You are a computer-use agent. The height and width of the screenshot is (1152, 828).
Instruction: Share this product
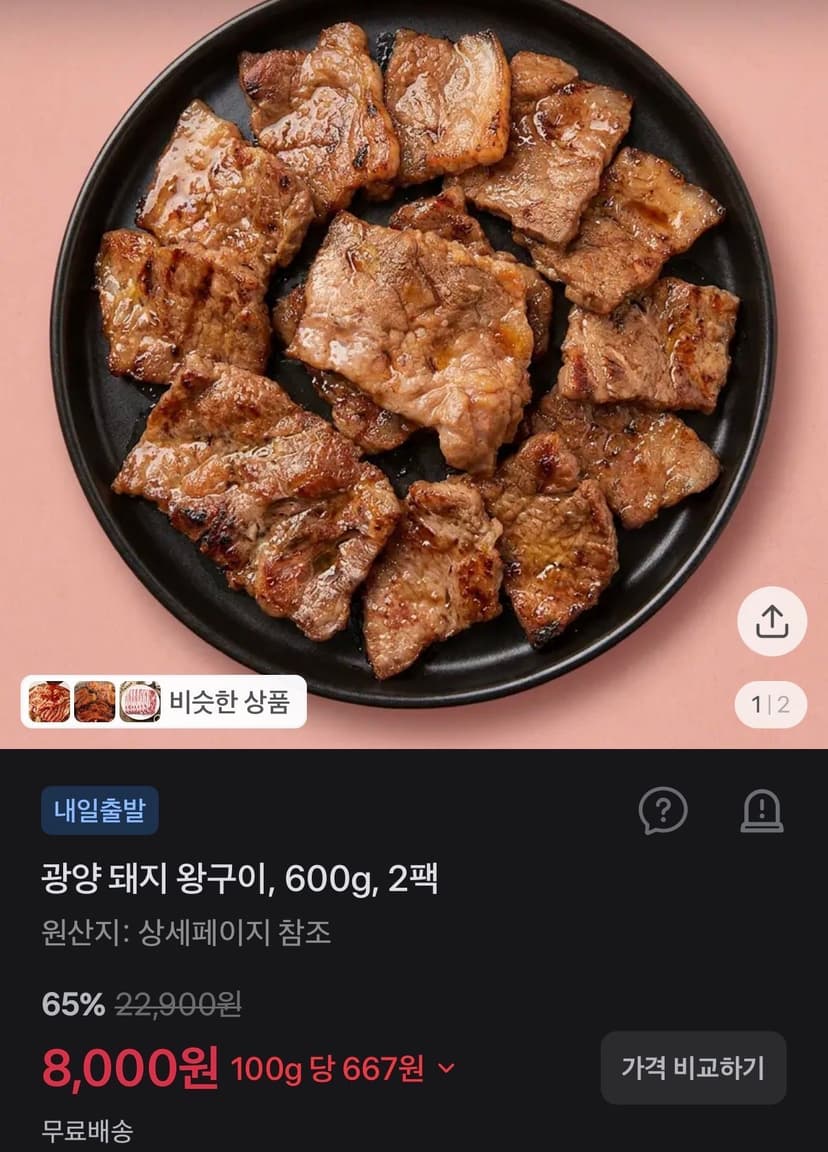[x=771, y=622]
